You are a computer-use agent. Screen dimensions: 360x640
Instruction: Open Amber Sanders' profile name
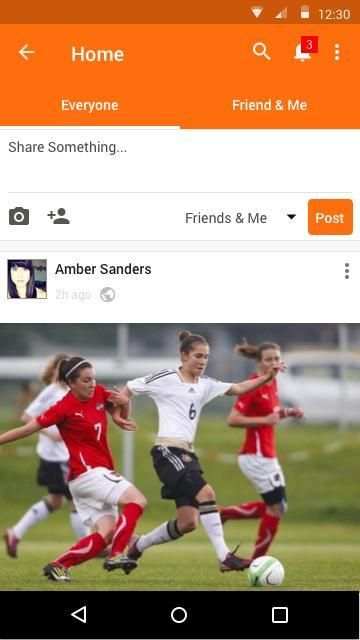(103, 269)
